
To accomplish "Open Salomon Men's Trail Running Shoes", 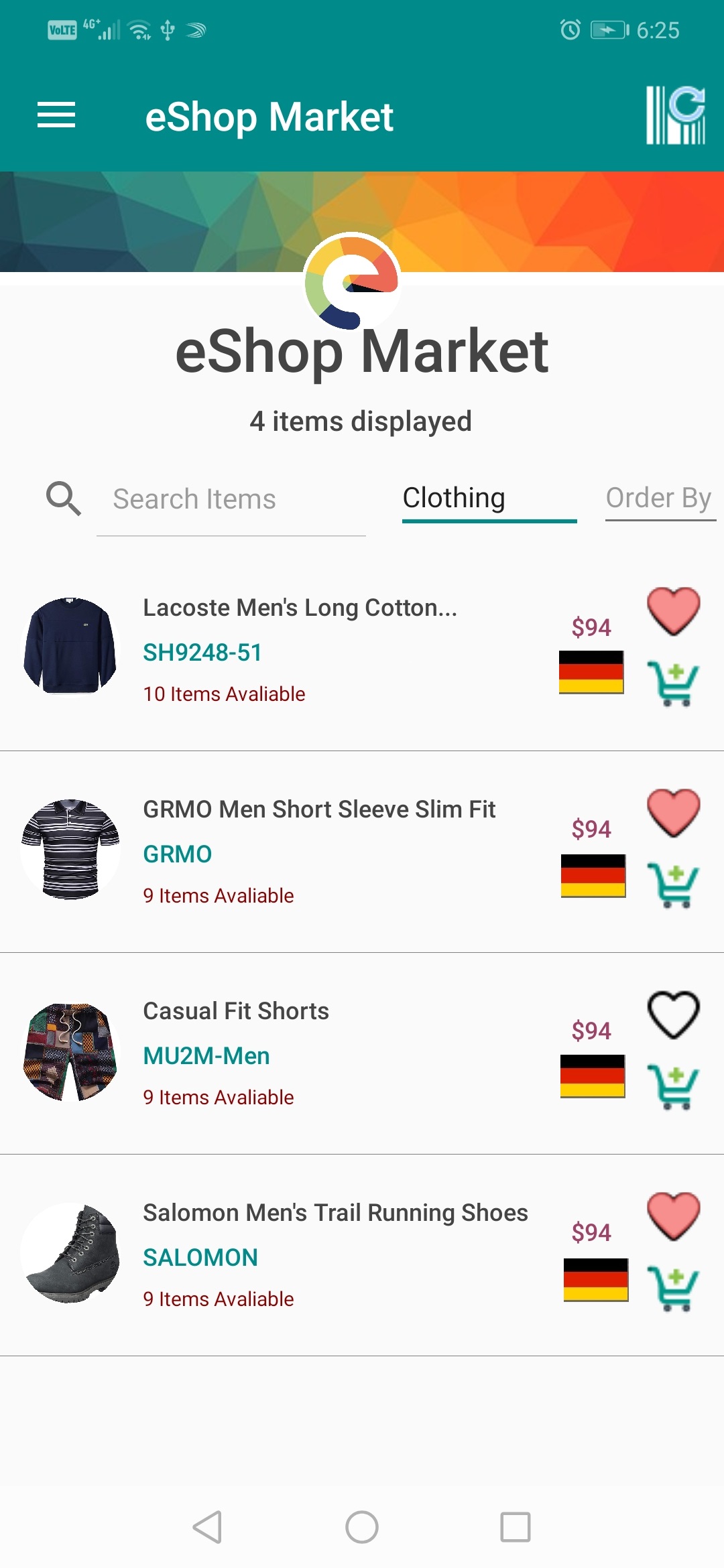I will pyautogui.click(x=335, y=1213).
